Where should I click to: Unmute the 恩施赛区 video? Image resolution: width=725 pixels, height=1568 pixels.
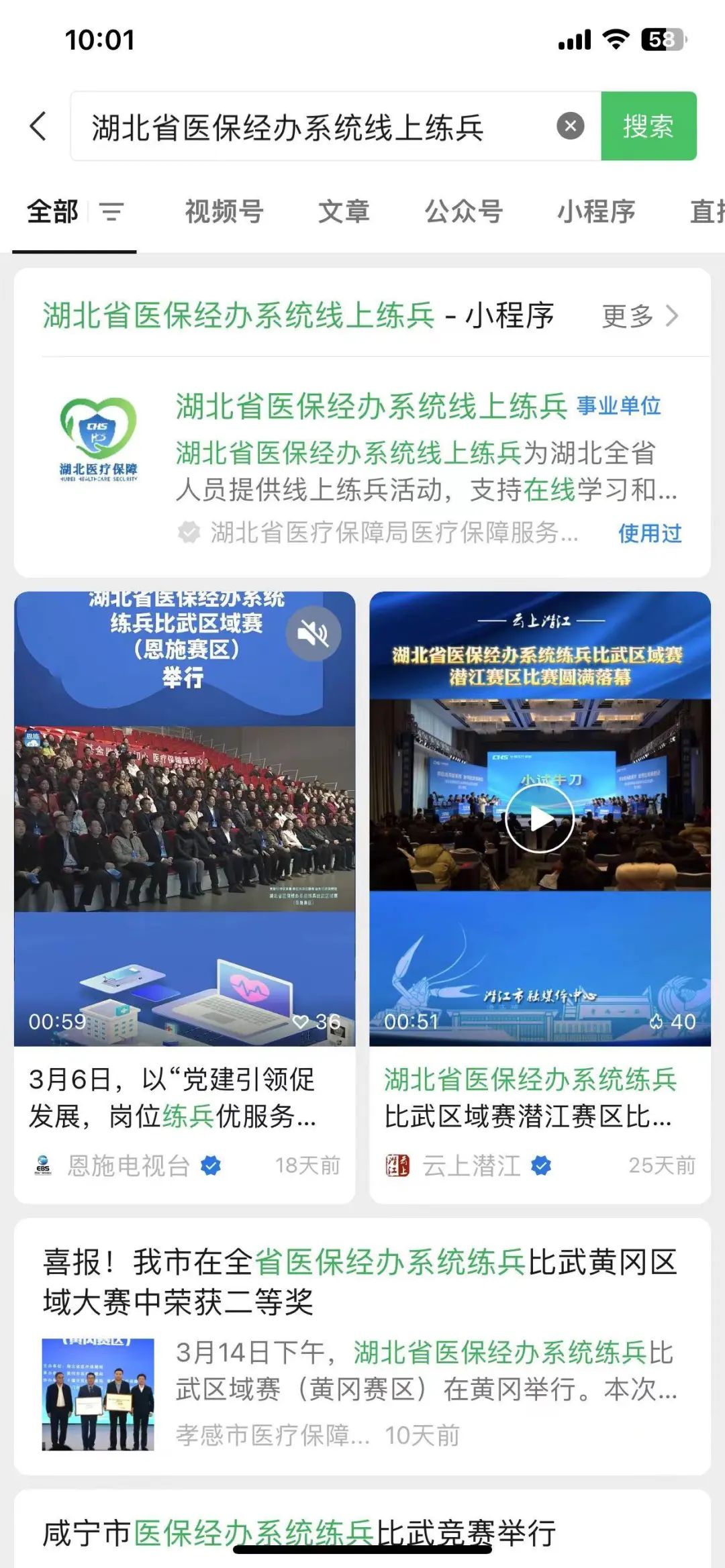[x=313, y=633]
